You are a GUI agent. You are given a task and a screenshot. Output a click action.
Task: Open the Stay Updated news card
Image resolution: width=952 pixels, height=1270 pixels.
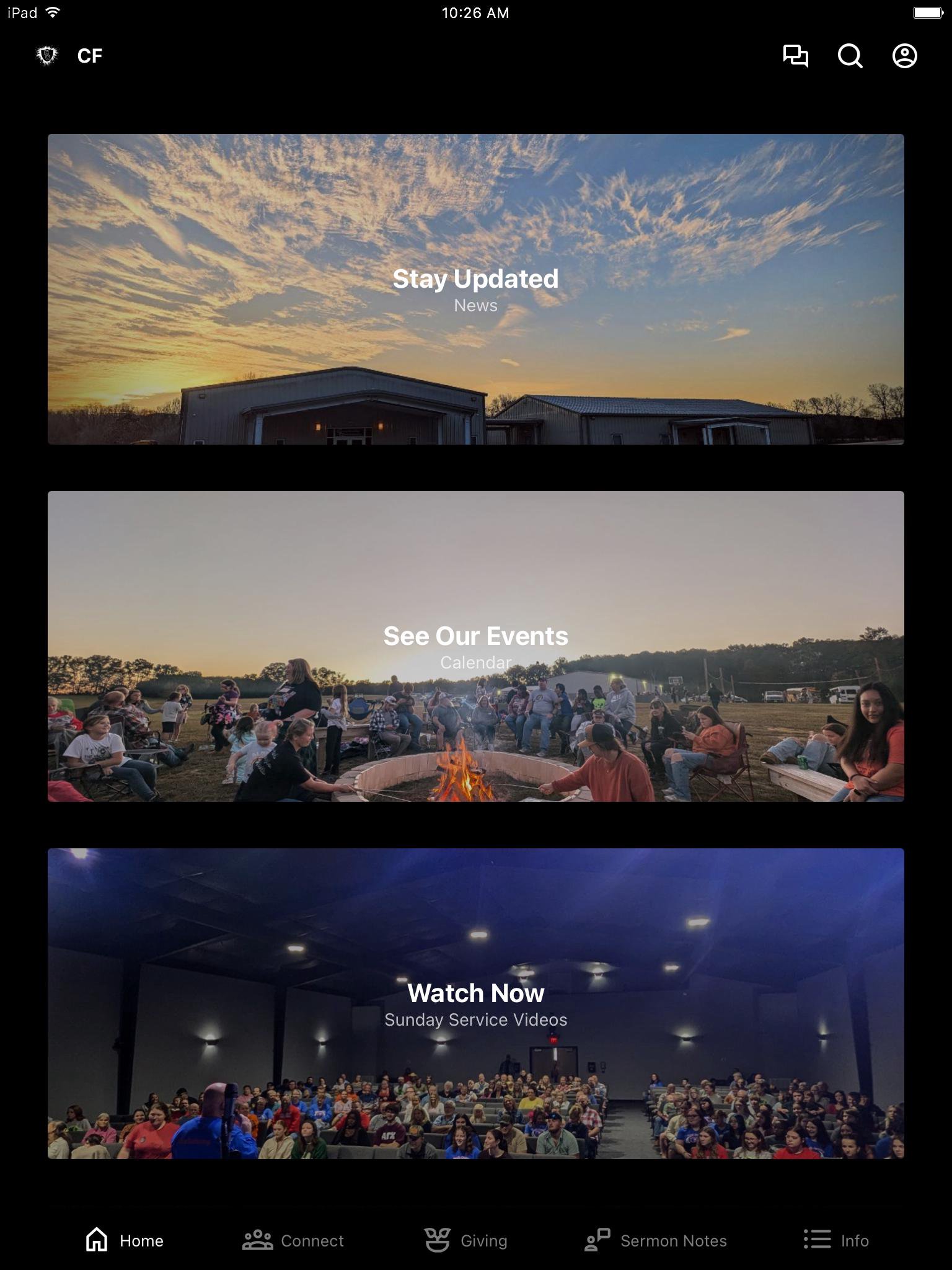(x=475, y=289)
